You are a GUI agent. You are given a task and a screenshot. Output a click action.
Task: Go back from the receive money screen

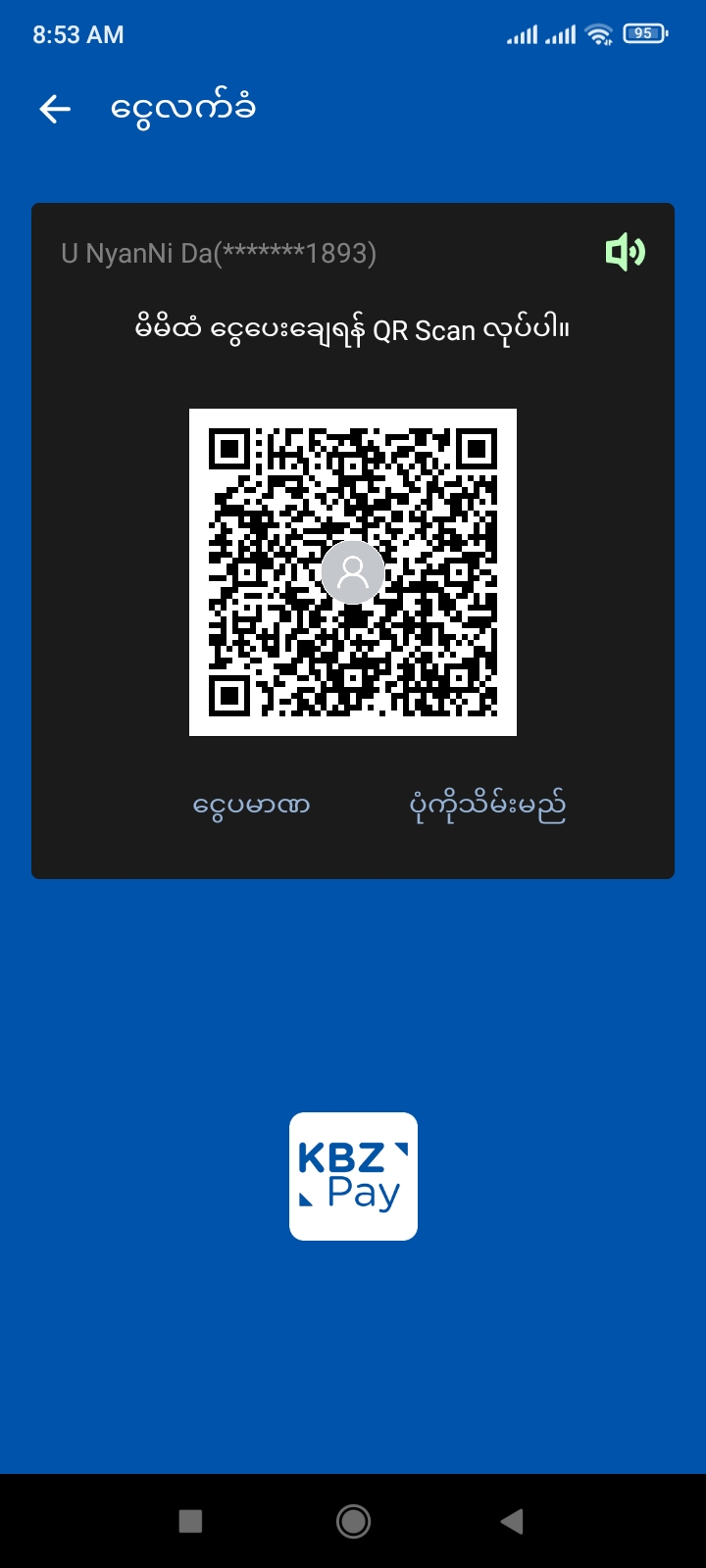55,109
